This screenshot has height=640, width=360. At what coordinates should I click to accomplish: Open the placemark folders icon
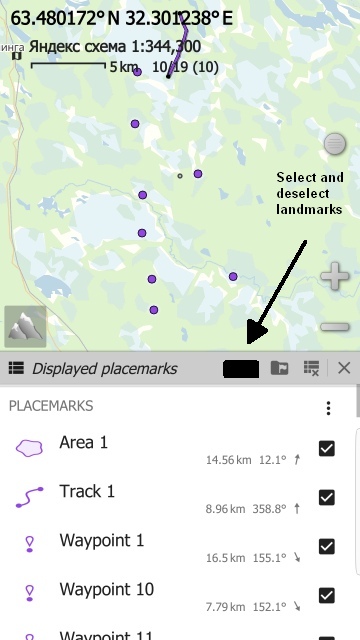click(x=280, y=368)
